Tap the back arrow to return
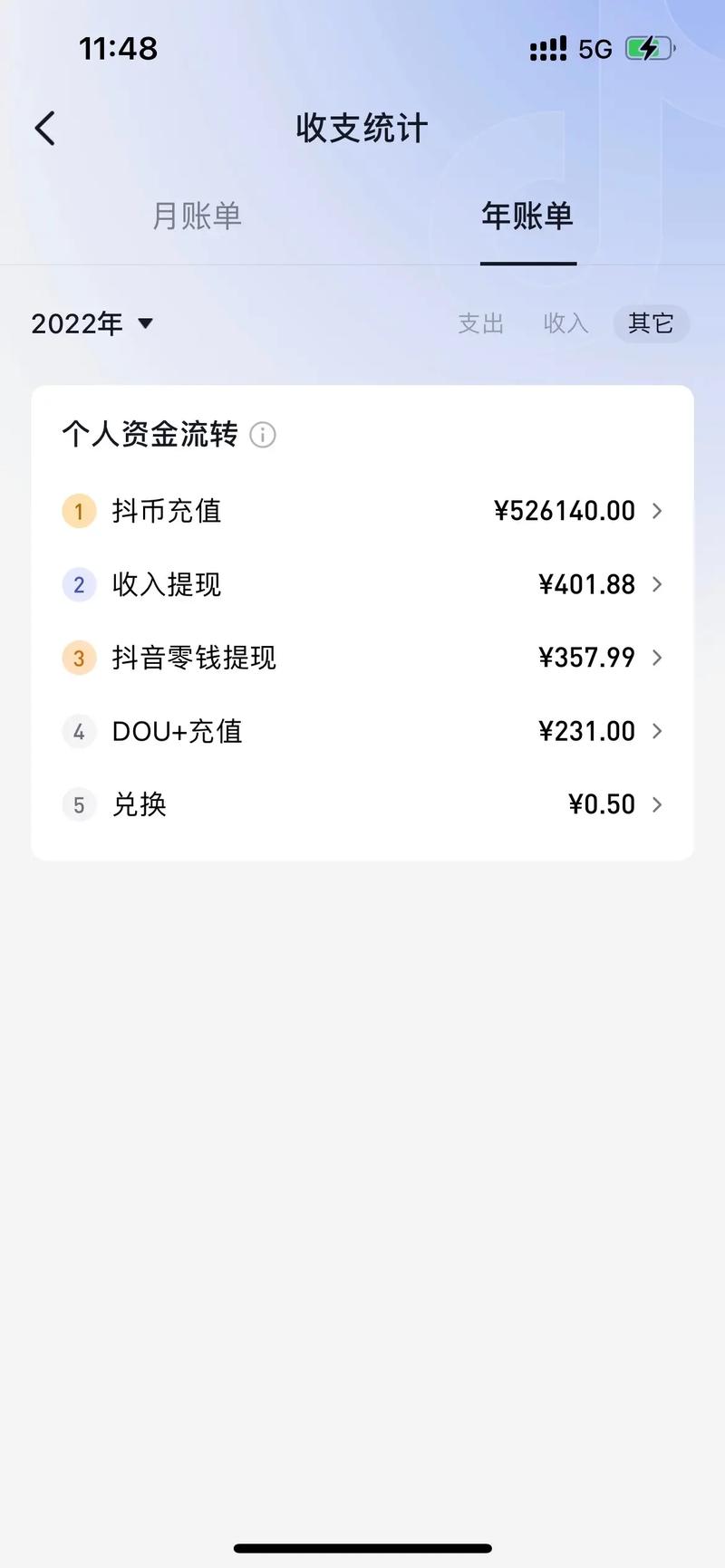Viewport: 725px width, 1568px height. (x=45, y=128)
